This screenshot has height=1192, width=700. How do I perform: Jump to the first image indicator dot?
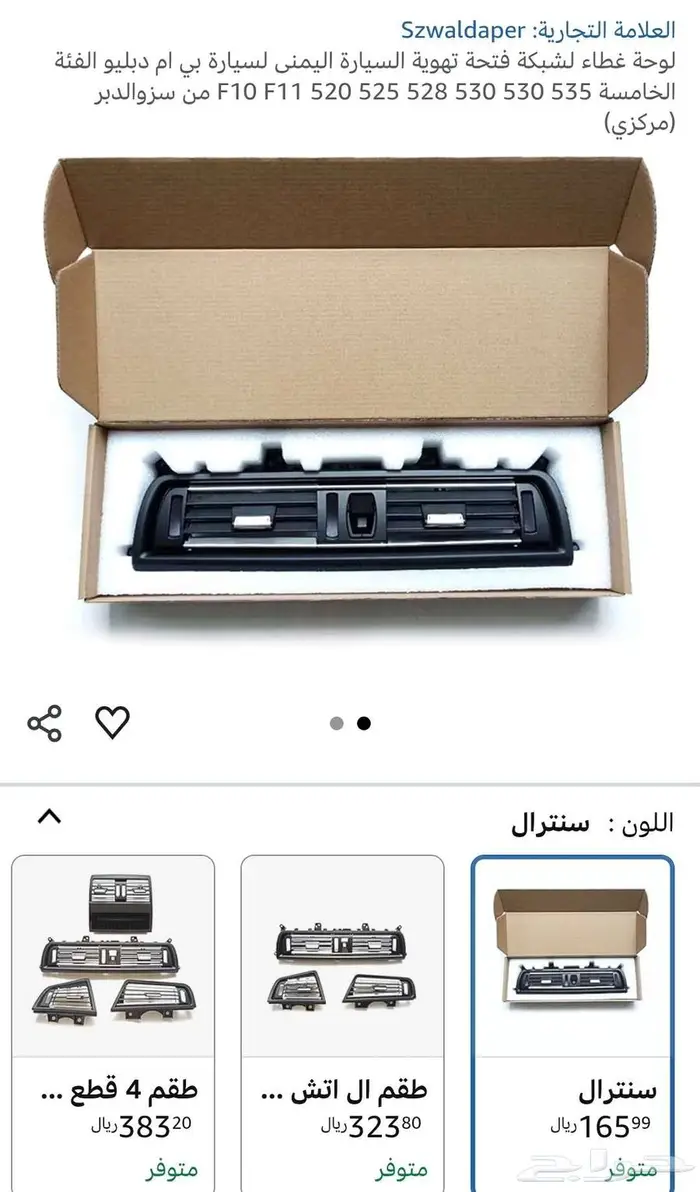[337, 723]
